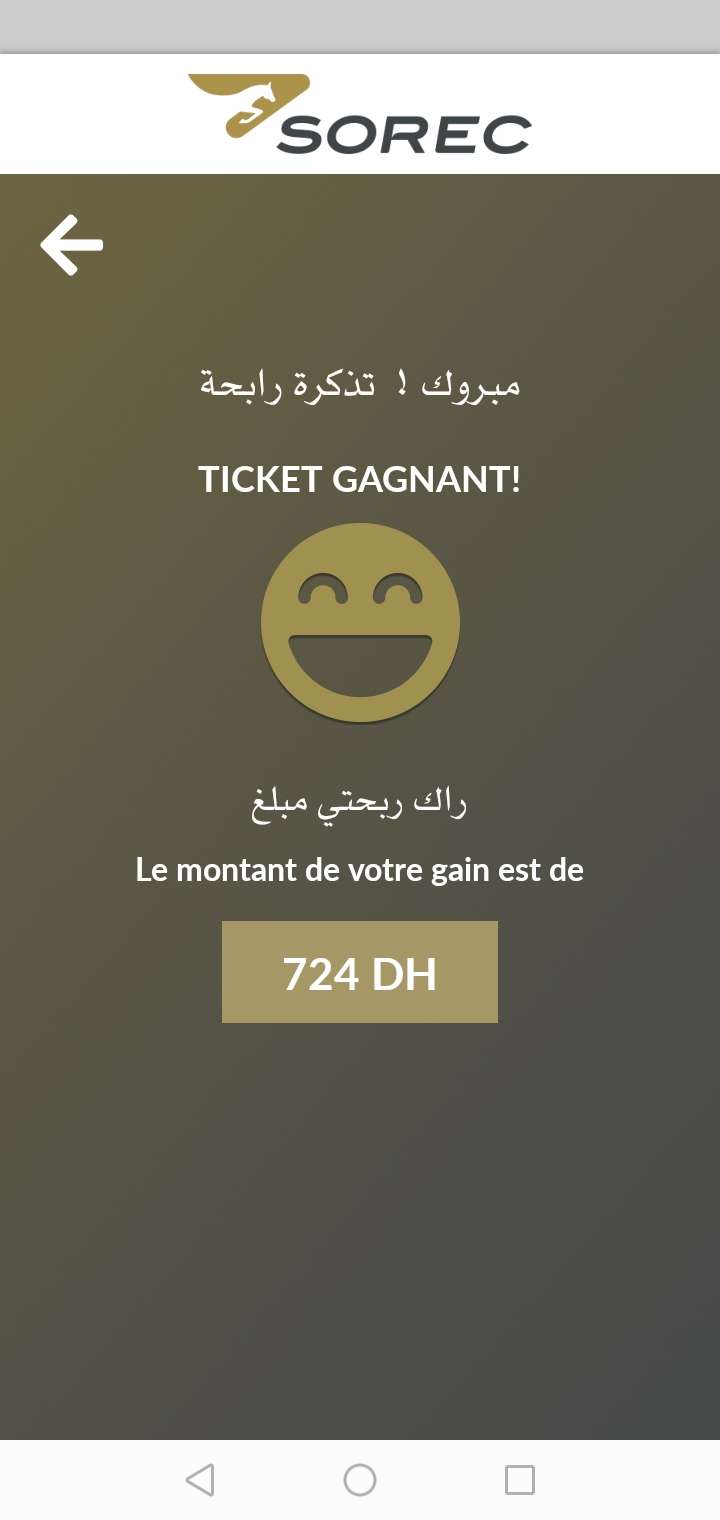
Task: Open the recent apps overview
Action: (x=520, y=1479)
